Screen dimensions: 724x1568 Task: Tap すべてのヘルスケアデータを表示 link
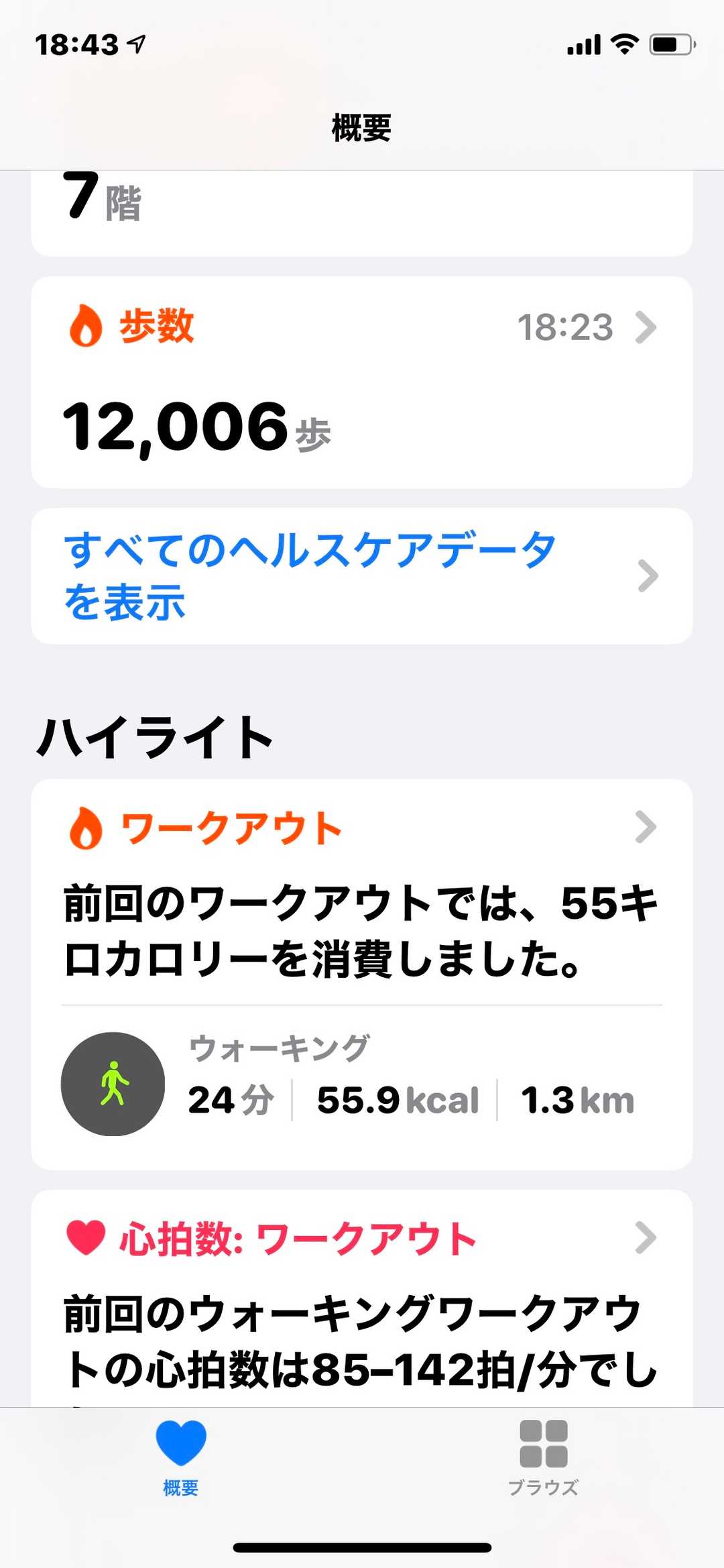pos(362,575)
